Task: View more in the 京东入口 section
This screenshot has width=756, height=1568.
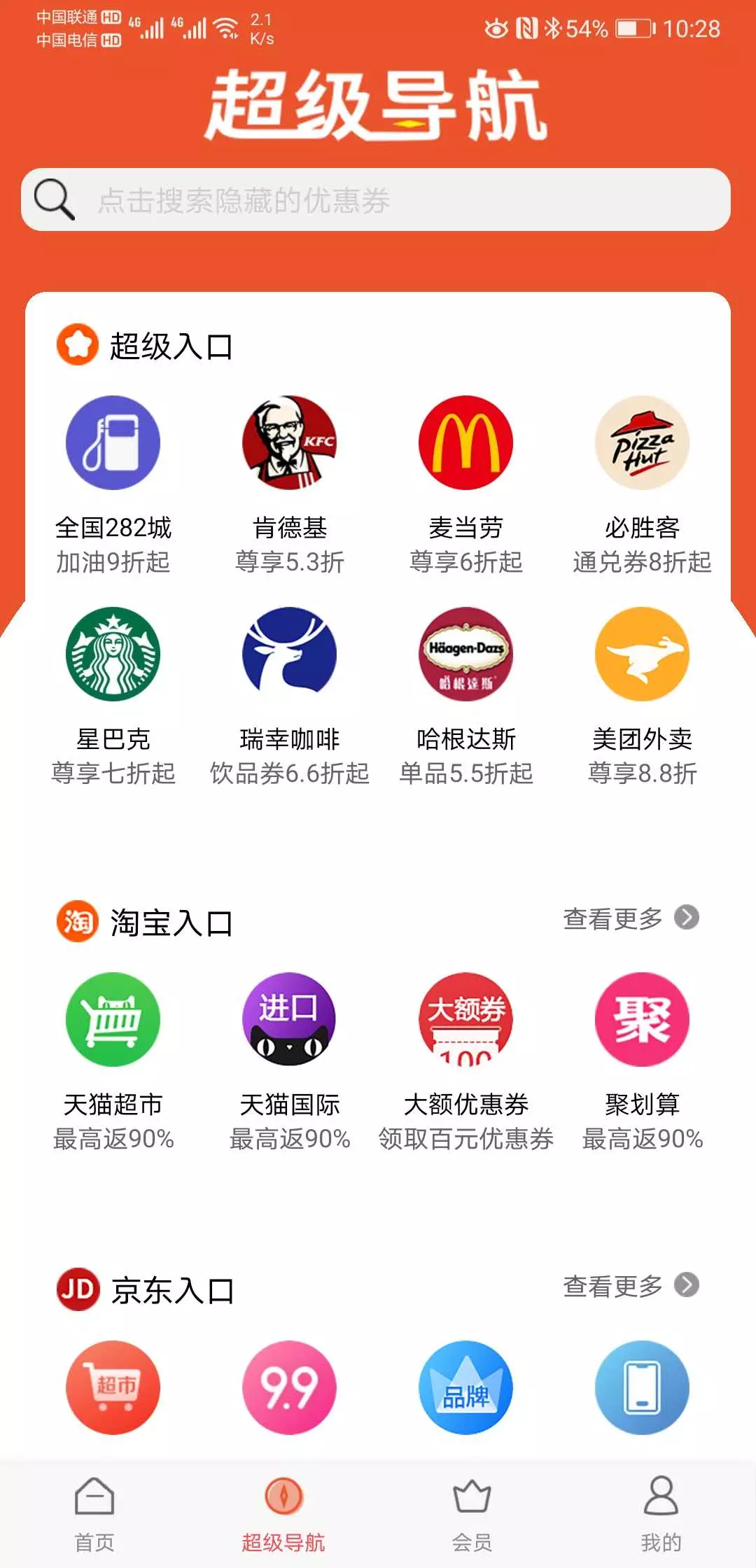Action: coord(630,1286)
